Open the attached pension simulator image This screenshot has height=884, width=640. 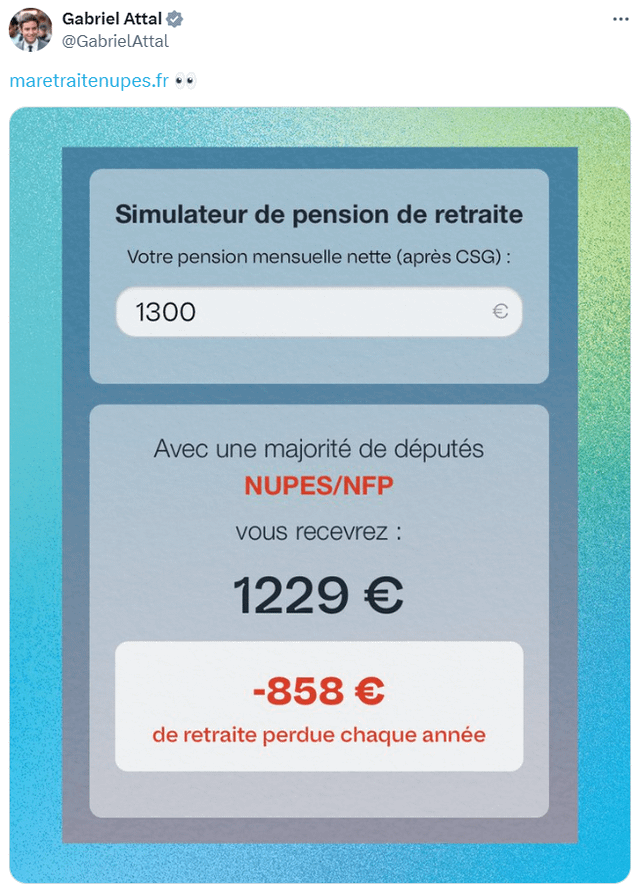(x=320, y=495)
